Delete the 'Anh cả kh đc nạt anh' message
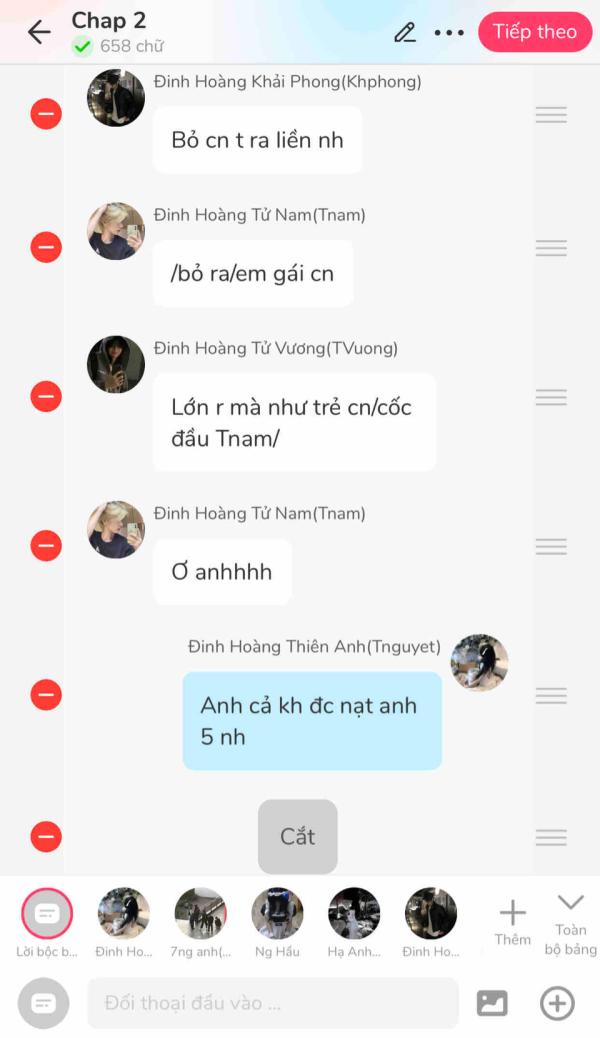600x1038 pixels. click(x=46, y=695)
